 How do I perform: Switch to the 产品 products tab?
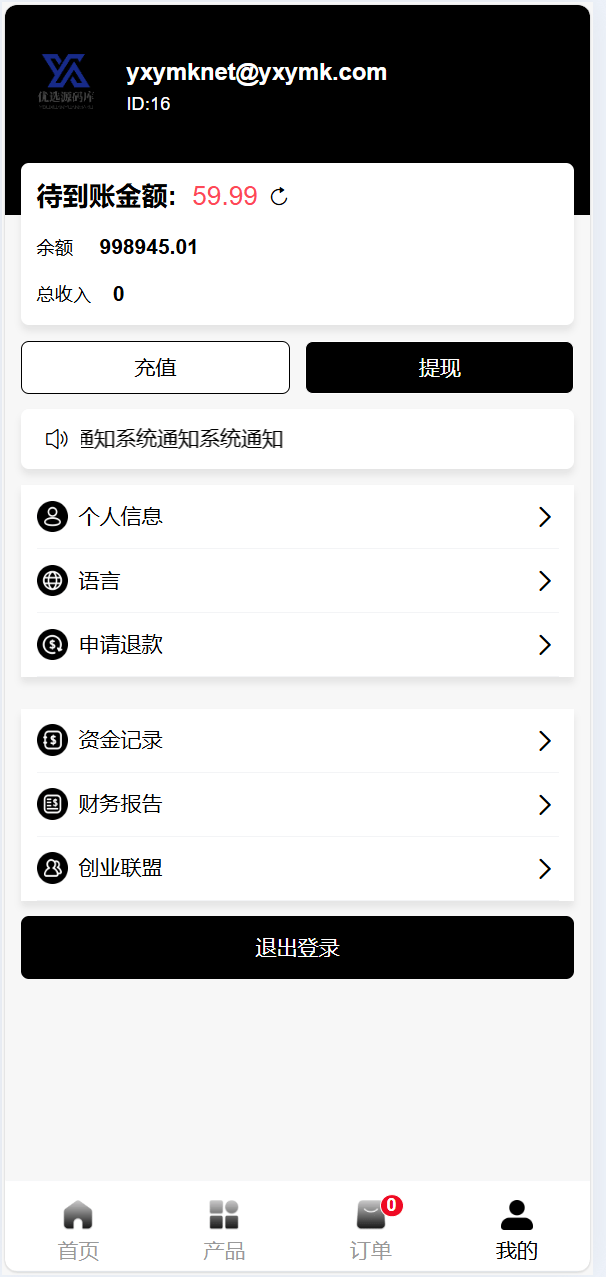224,1230
